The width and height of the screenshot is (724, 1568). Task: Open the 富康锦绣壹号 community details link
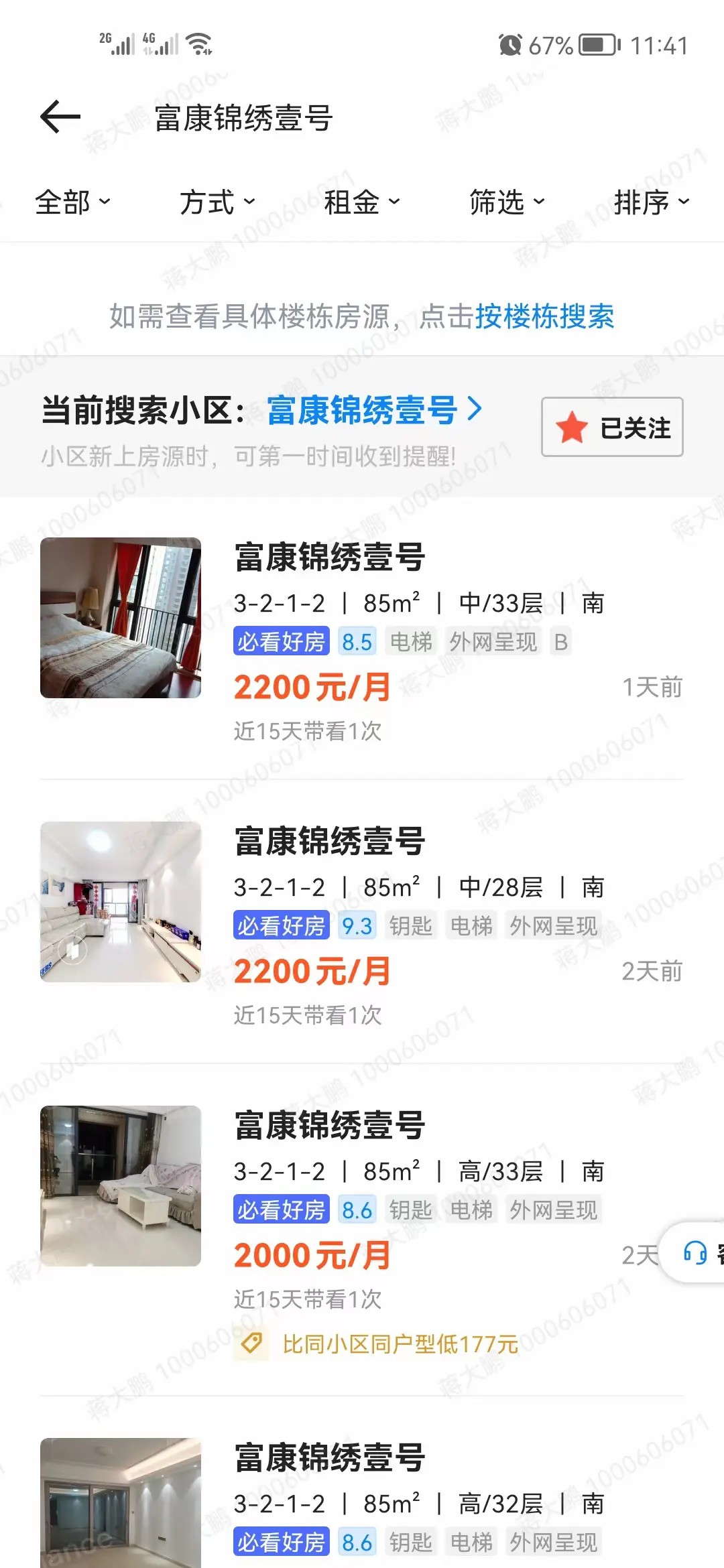tap(374, 410)
